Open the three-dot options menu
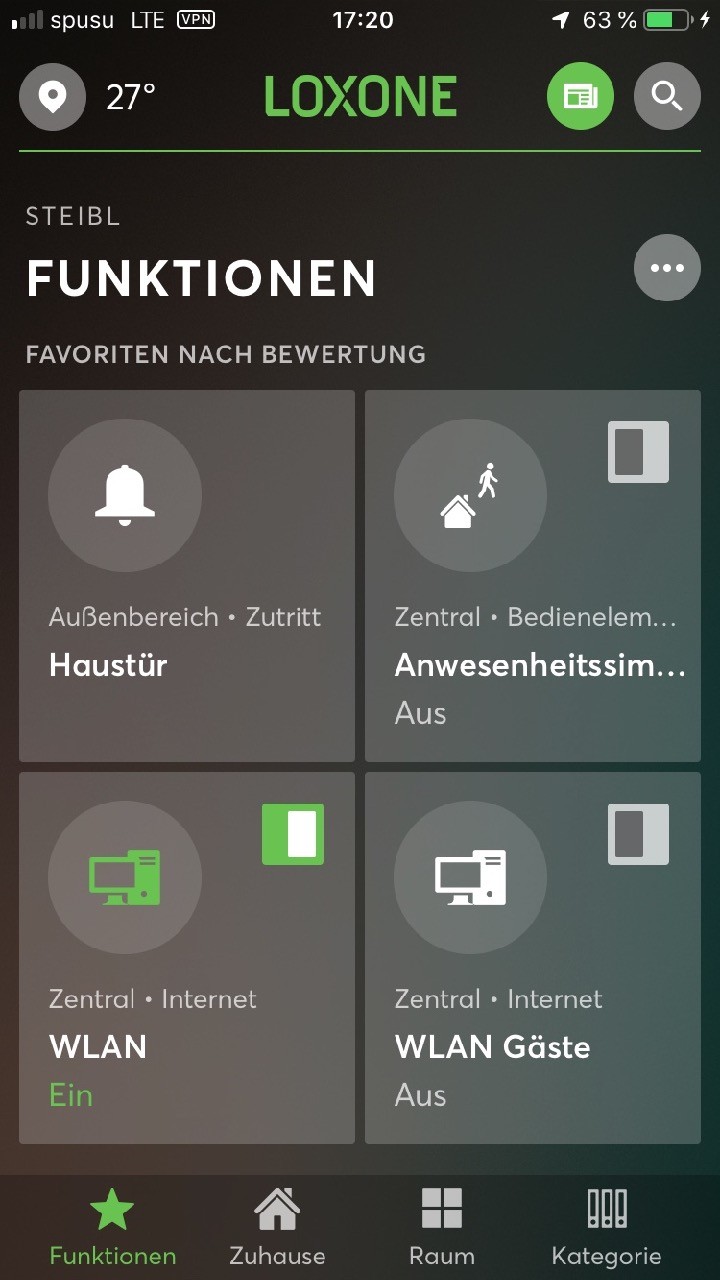Screen dimensions: 720x1280 pyautogui.click(x=667, y=268)
